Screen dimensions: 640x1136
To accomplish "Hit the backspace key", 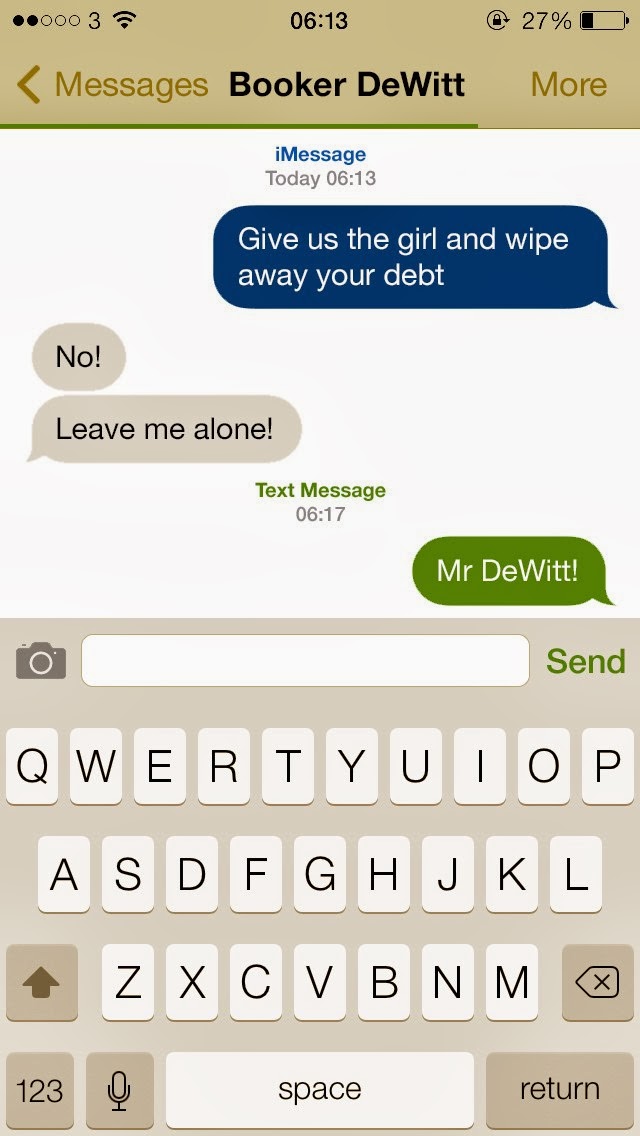I will [x=597, y=983].
